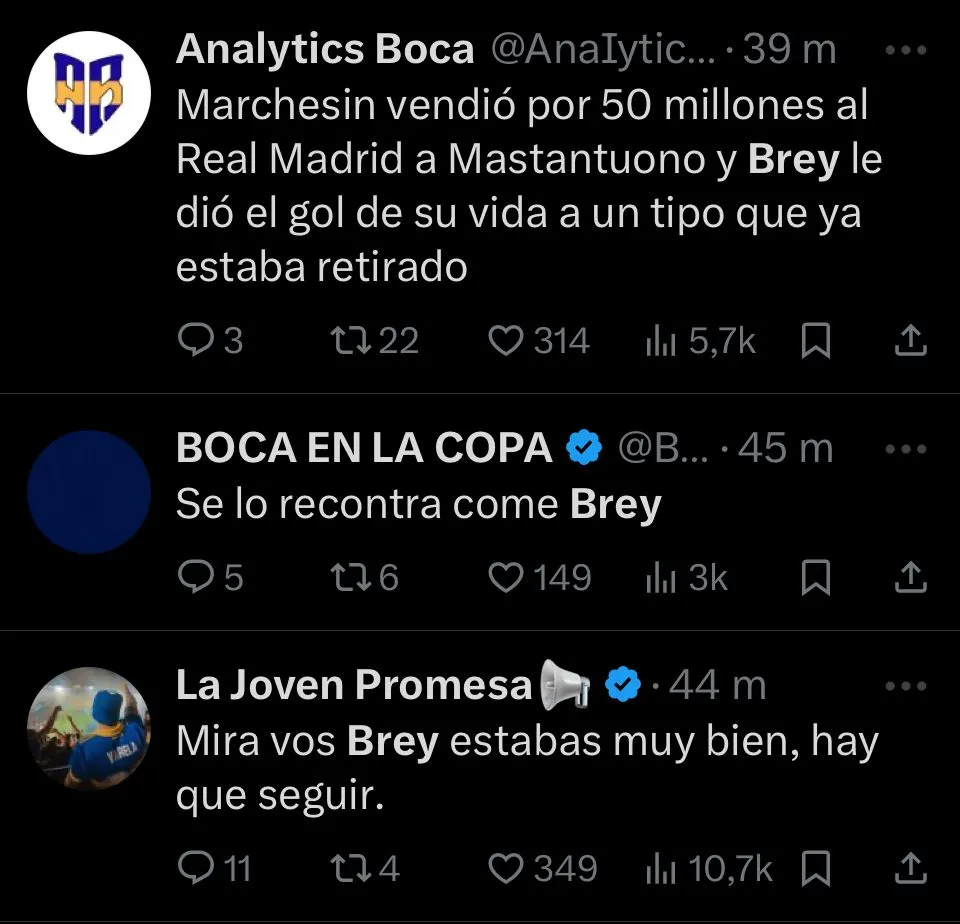This screenshot has height=924, width=960.
Task: Share Analytics Boca's tweet
Action: (x=908, y=342)
